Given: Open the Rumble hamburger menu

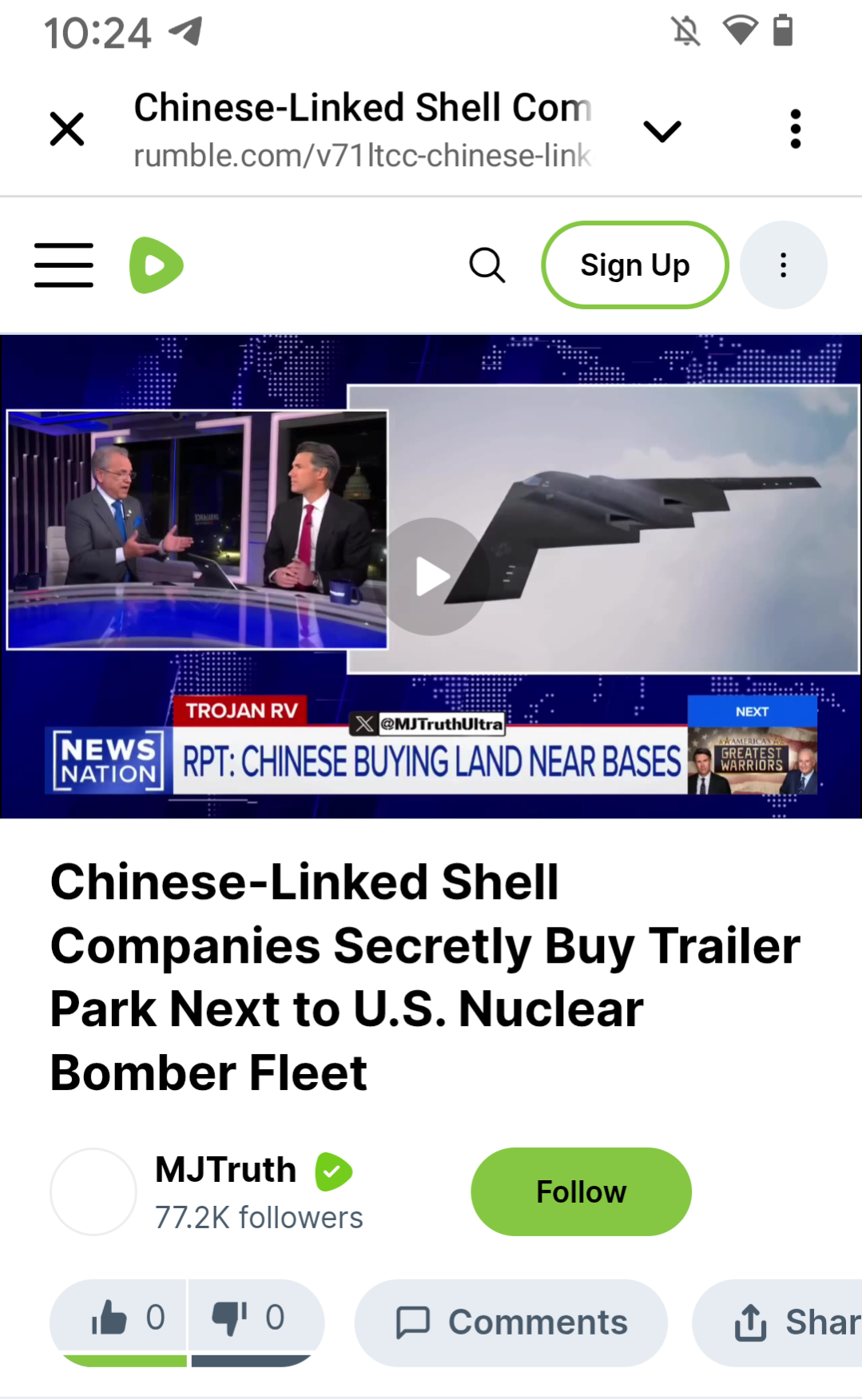Looking at the screenshot, I should [64, 265].
